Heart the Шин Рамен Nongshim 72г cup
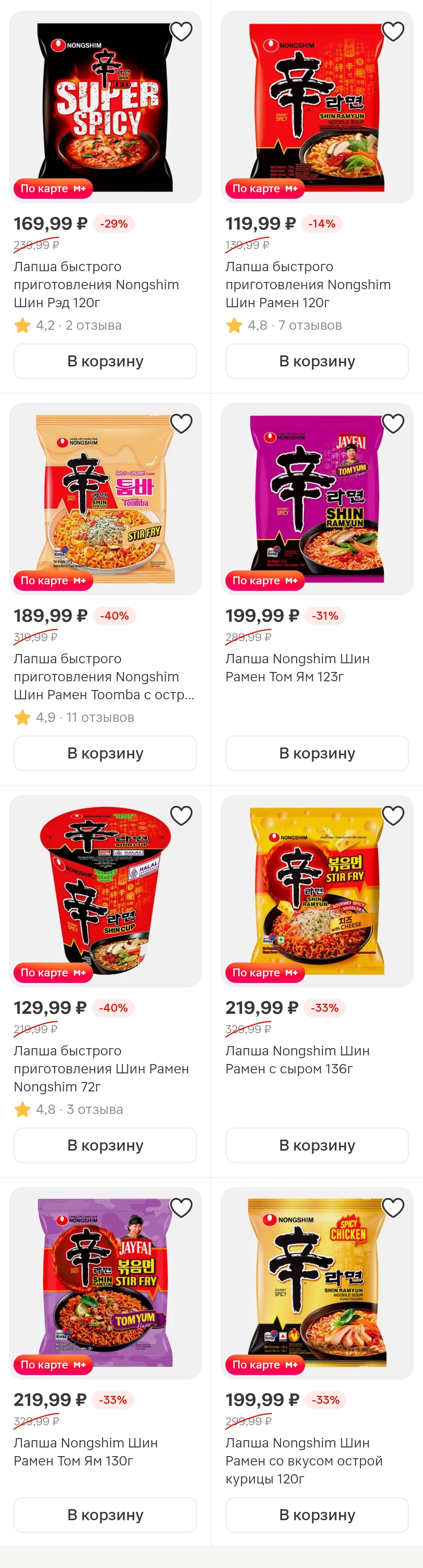The width and height of the screenshot is (423, 1568). [181, 816]
